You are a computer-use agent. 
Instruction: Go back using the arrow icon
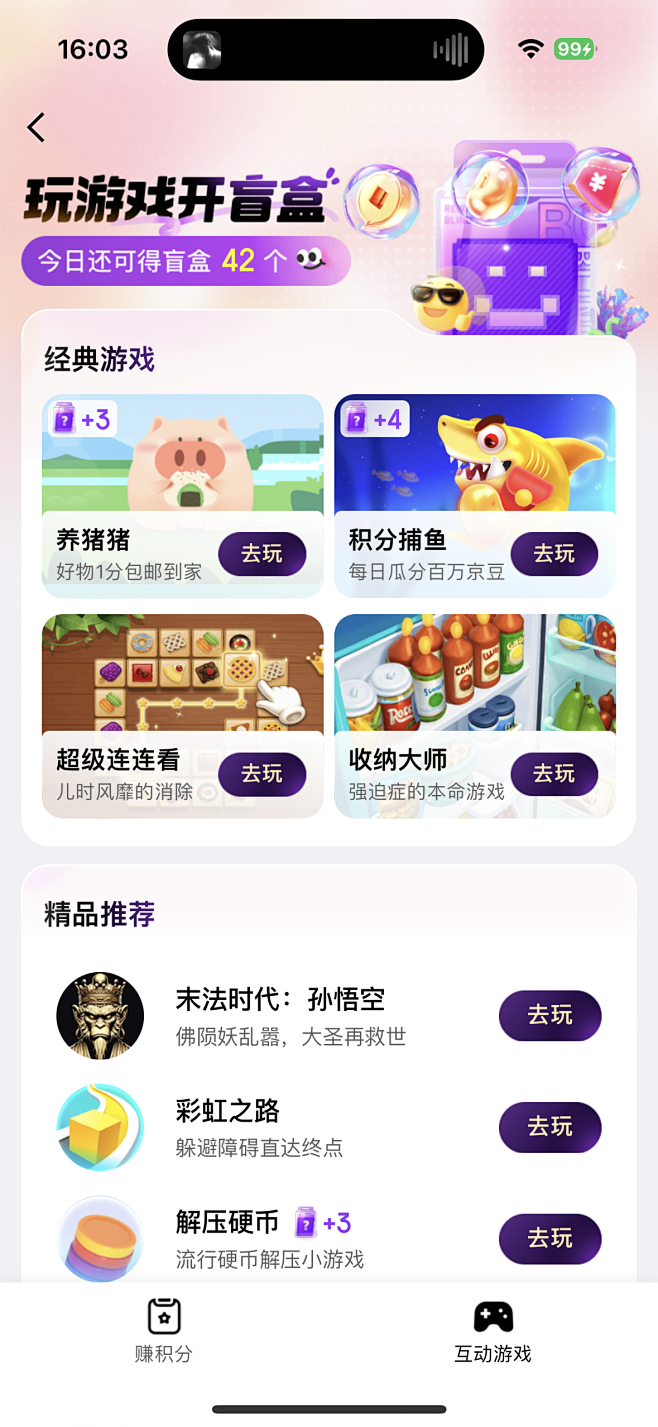(x=37, y=128)
